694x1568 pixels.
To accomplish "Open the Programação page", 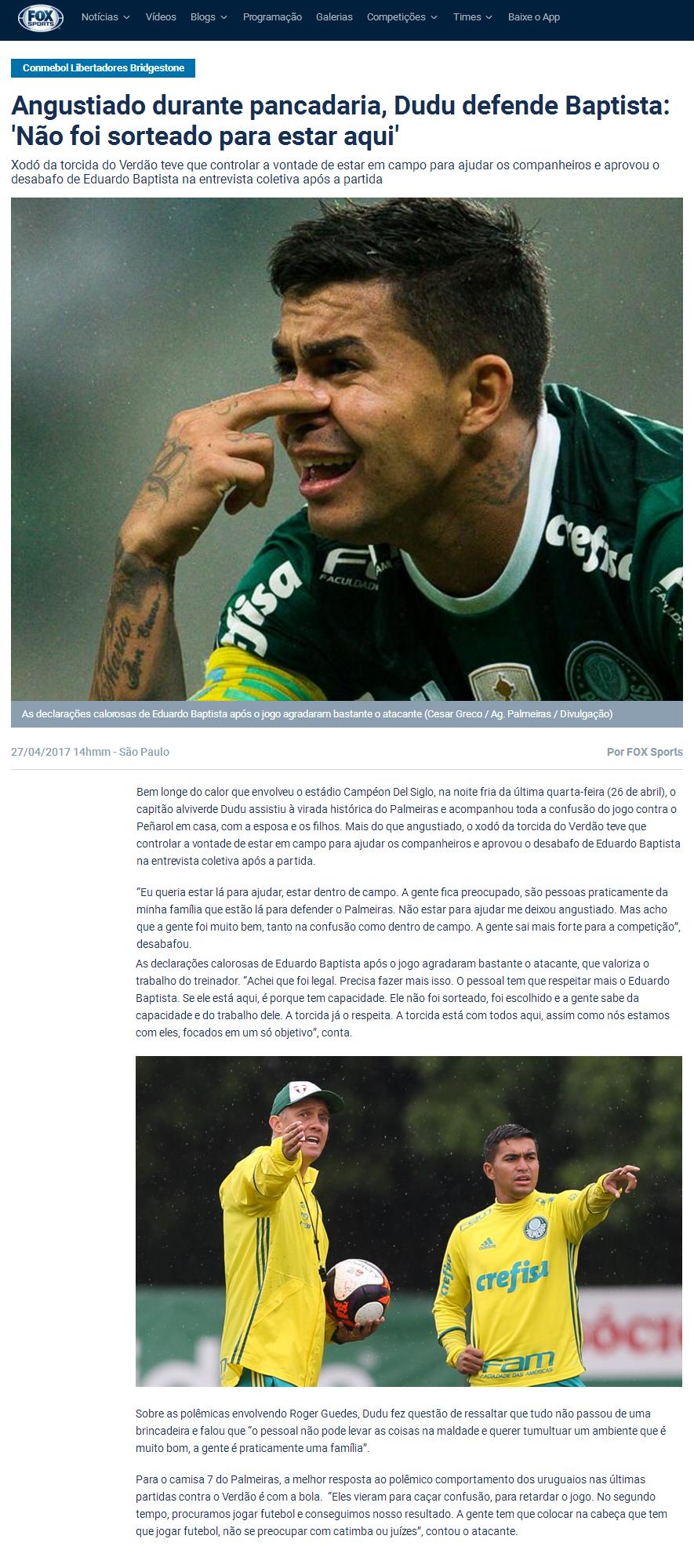I will click(x=272, y=17).
